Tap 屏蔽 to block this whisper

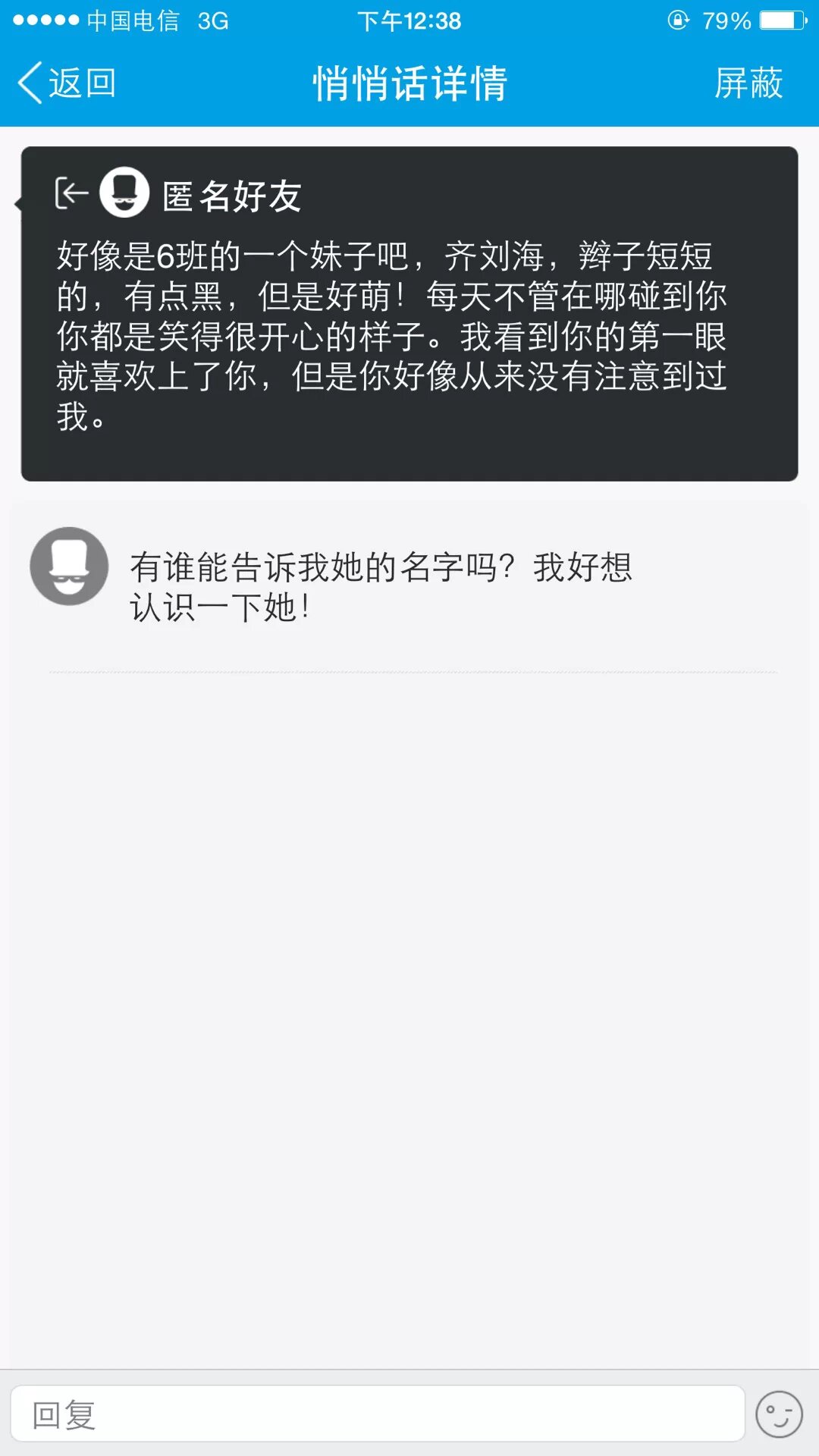[748, 83]
